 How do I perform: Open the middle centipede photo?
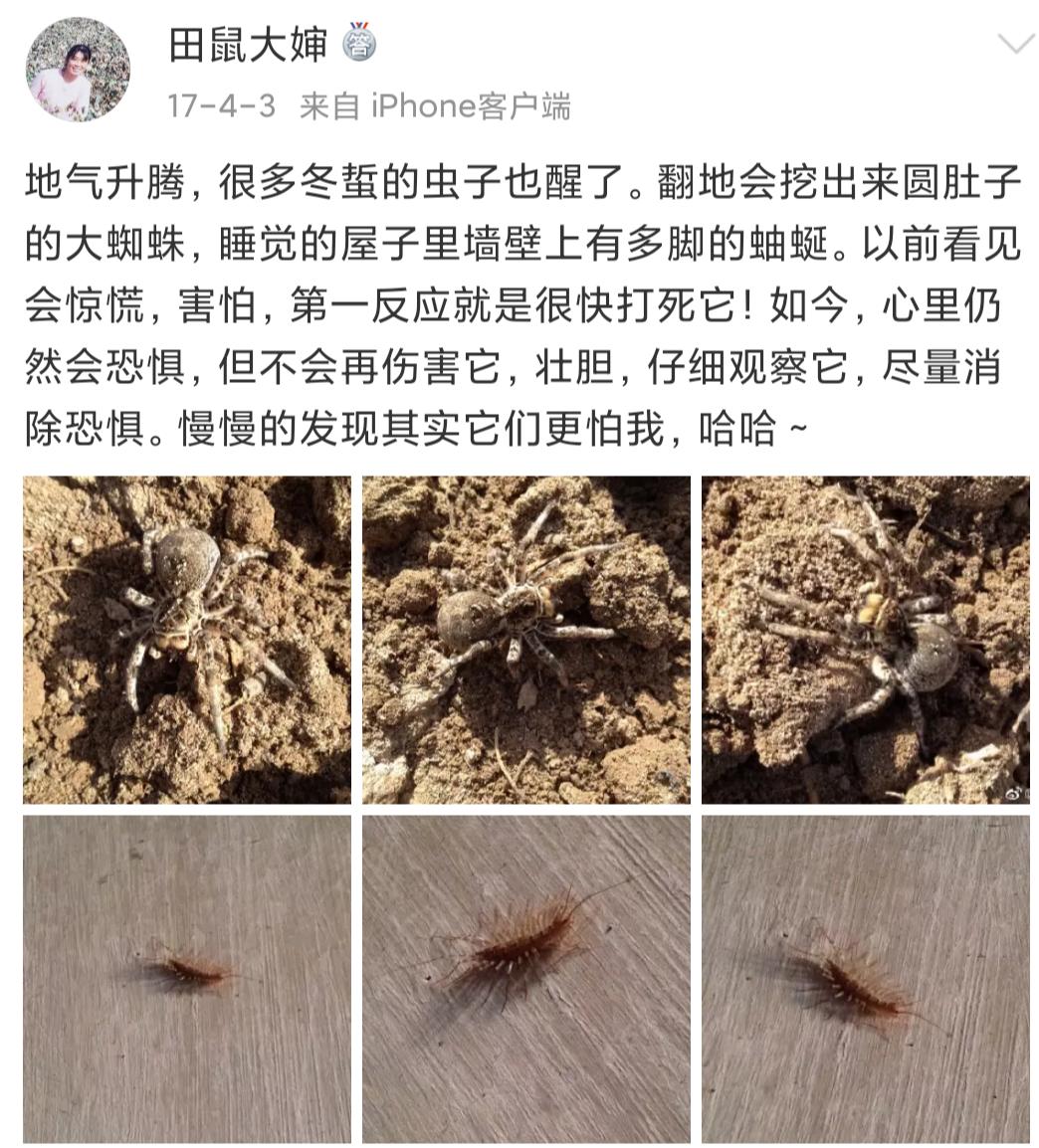(525, 980)
